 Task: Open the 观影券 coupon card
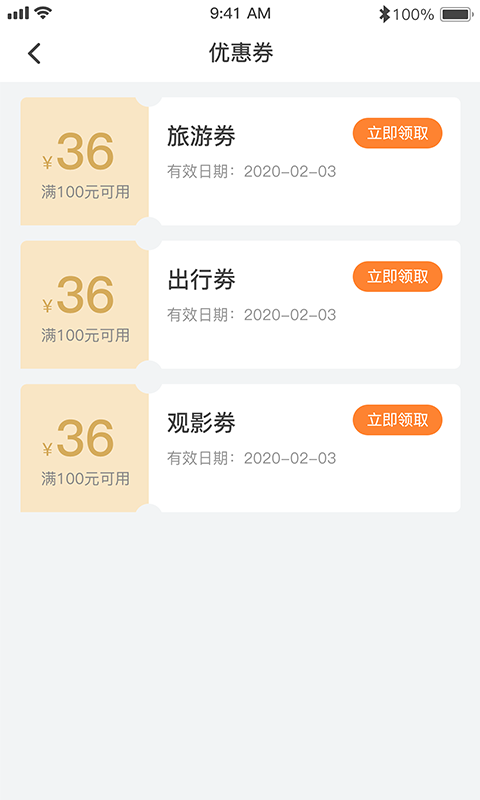pyautogui.click(x=240, y=448)
